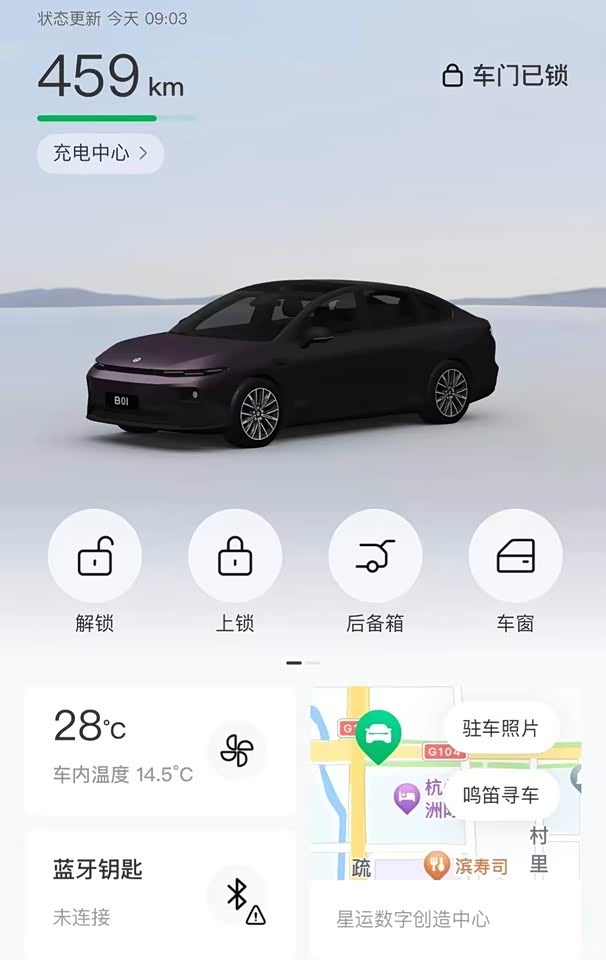Lock the car with 上锁
Screen dimensions: 606x960
[x=235, y=556]
